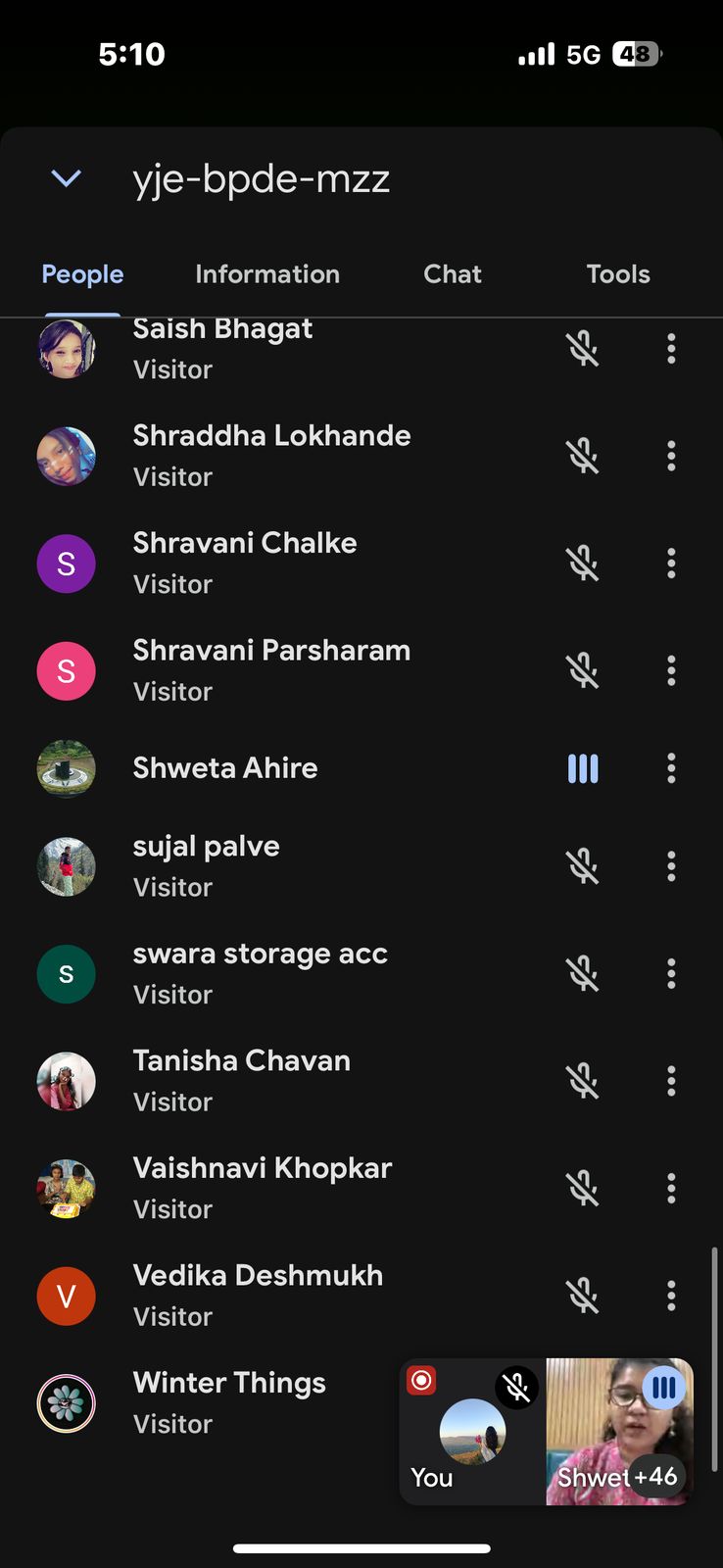Collapse the meeting panel with the down chevron
Viewport: 723px width, 1568px height.
tap(66, 178)
